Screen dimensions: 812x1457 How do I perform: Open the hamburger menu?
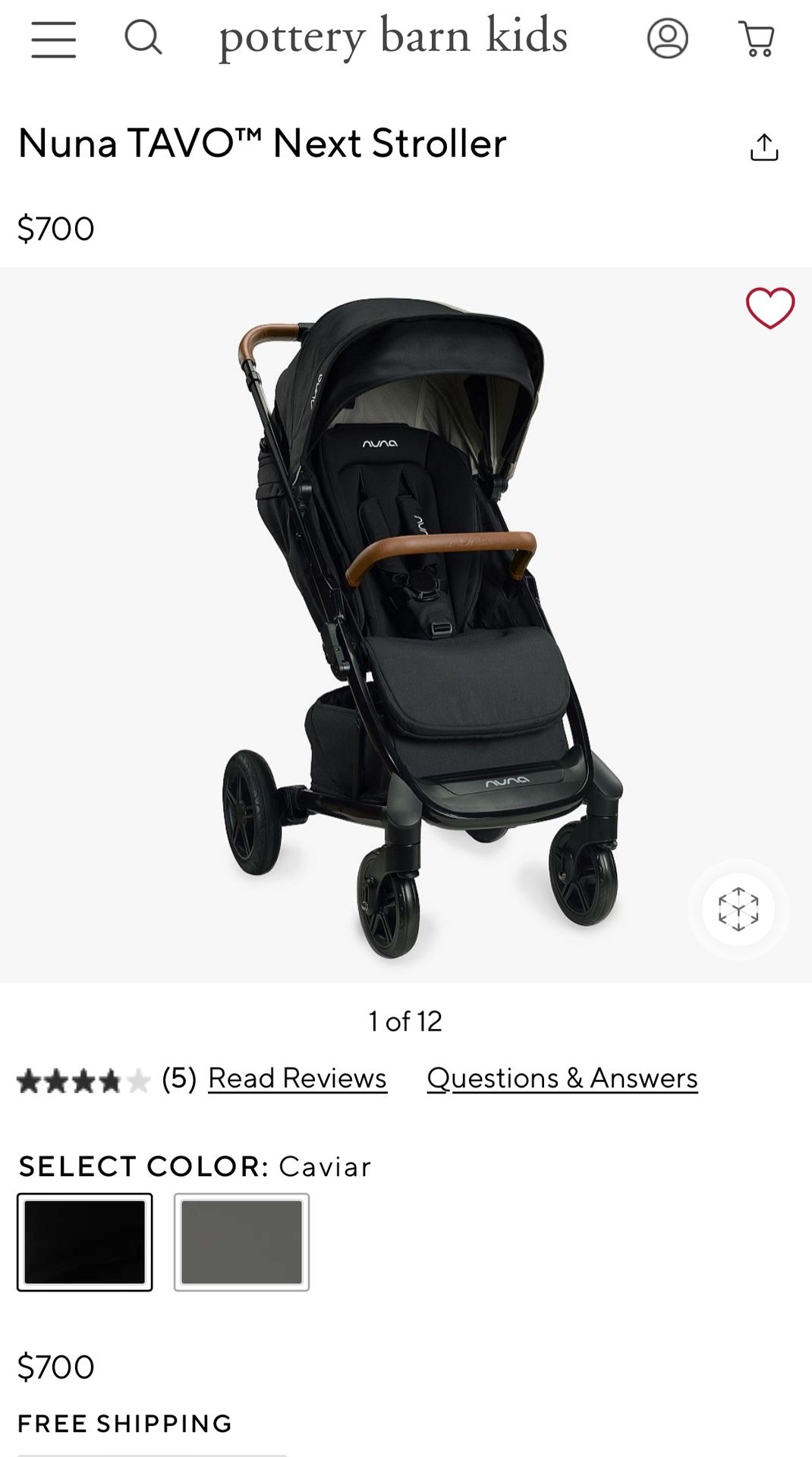54,39
